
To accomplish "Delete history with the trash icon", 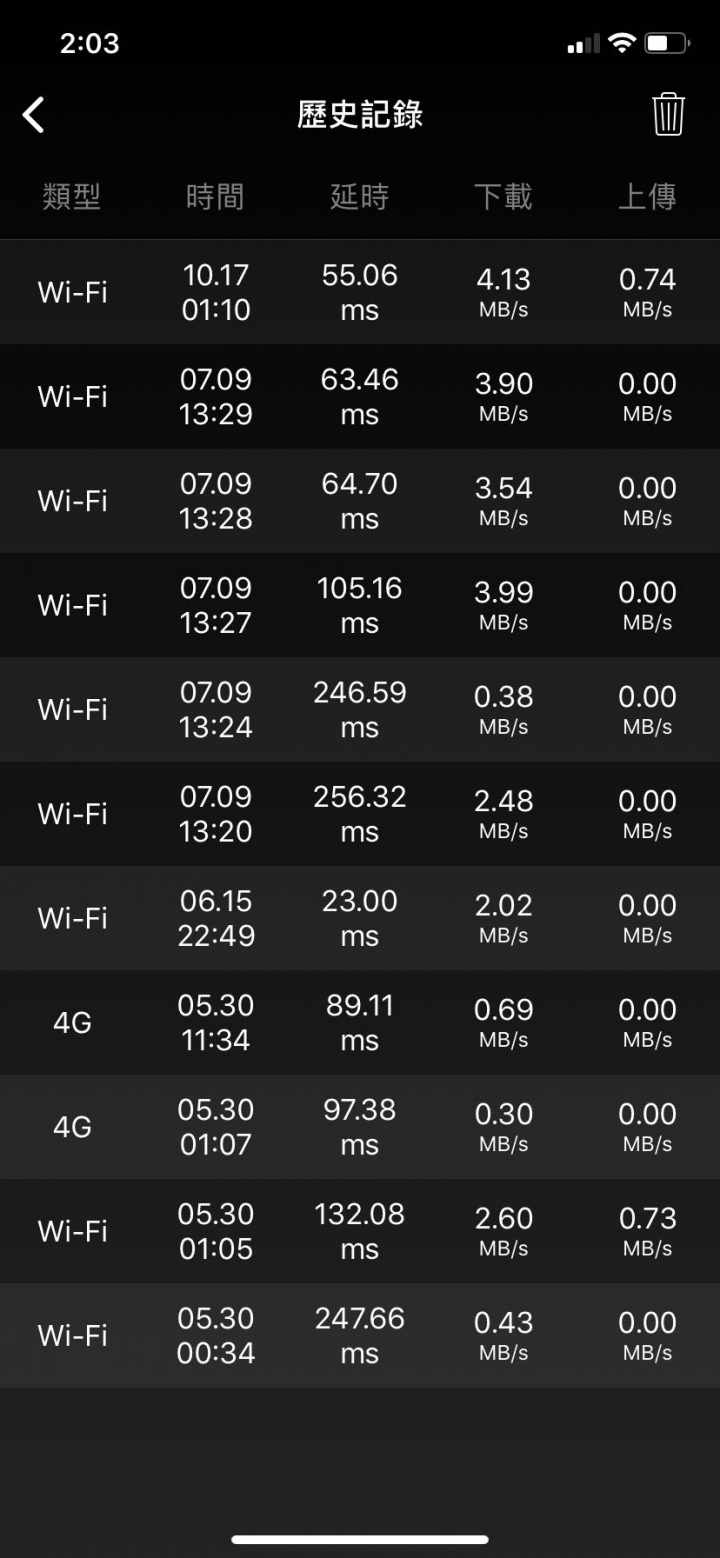I will coord(668,114).
